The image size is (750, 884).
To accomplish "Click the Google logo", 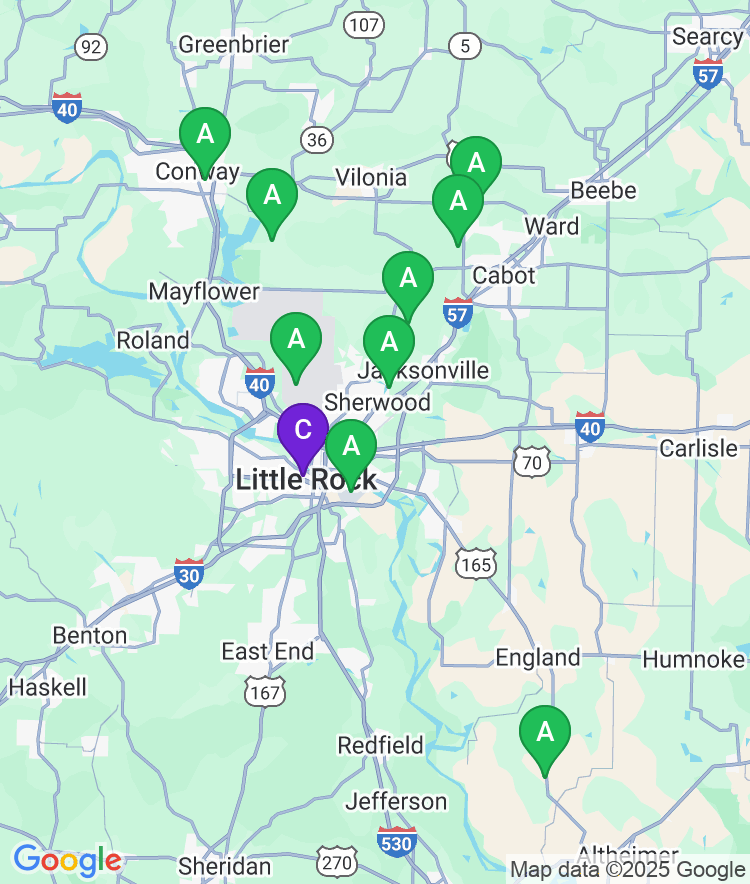I will 69,857.
